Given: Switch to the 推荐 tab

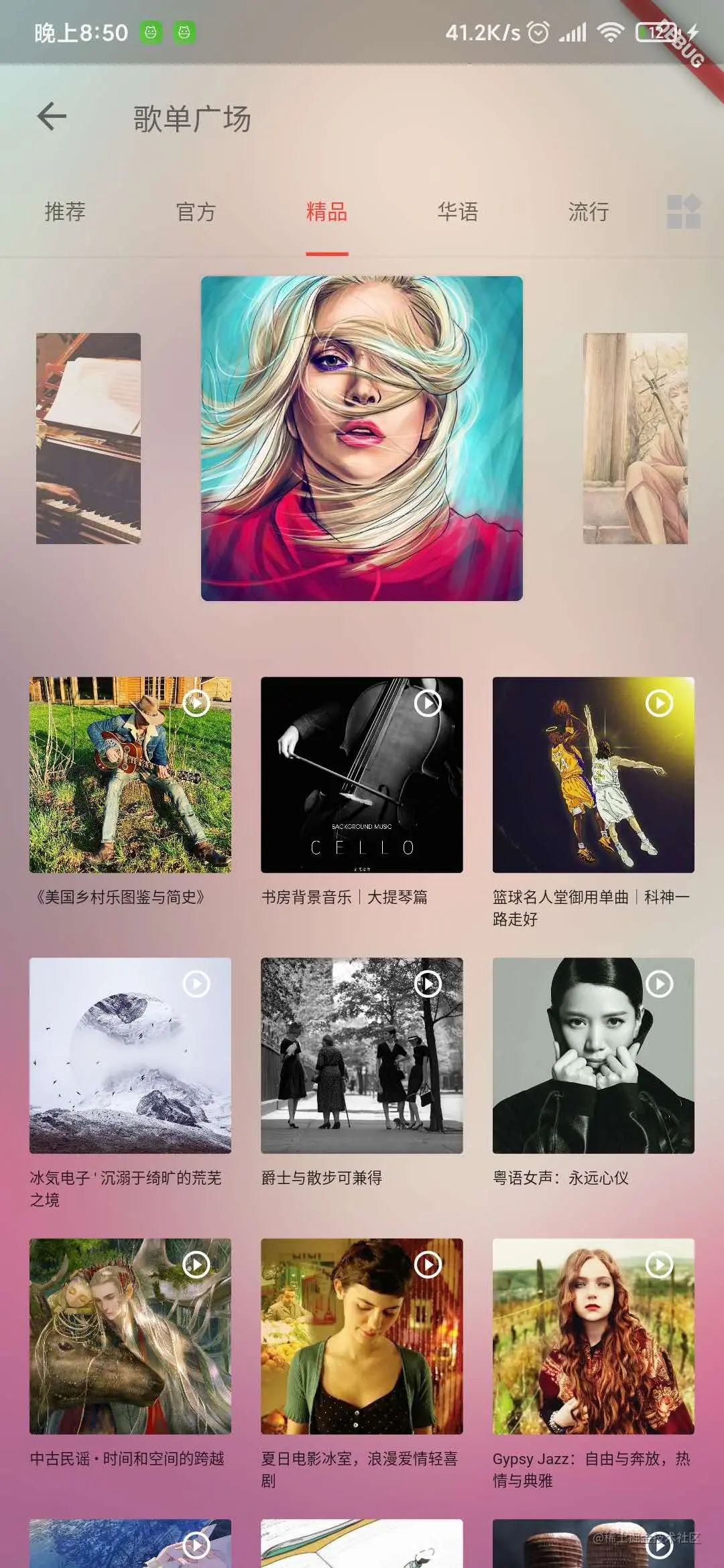Looking at the screenshot, I should tap(65, 212).
